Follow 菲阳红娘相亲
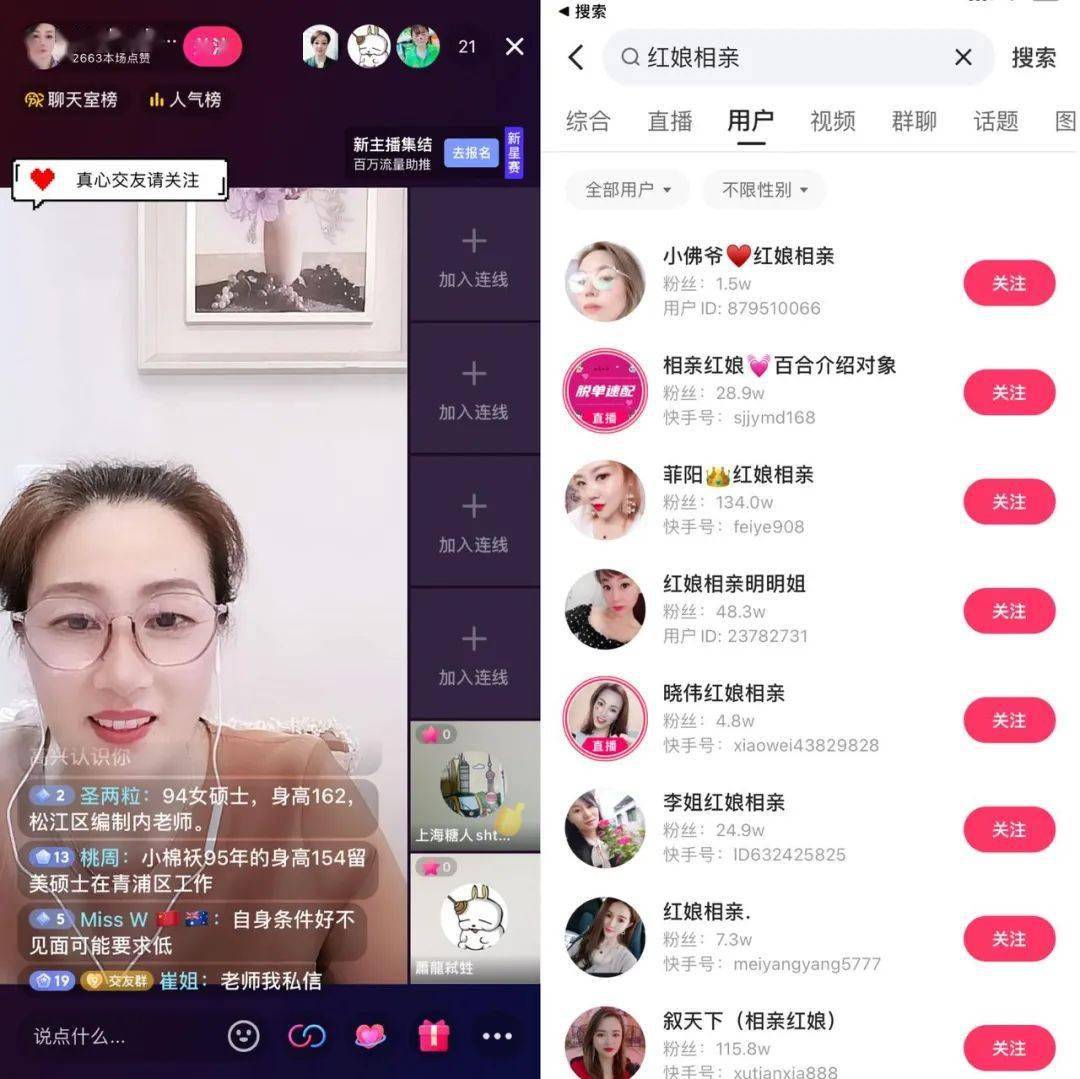This screenshot has height=1079, width=1080. pos(1008,502)
